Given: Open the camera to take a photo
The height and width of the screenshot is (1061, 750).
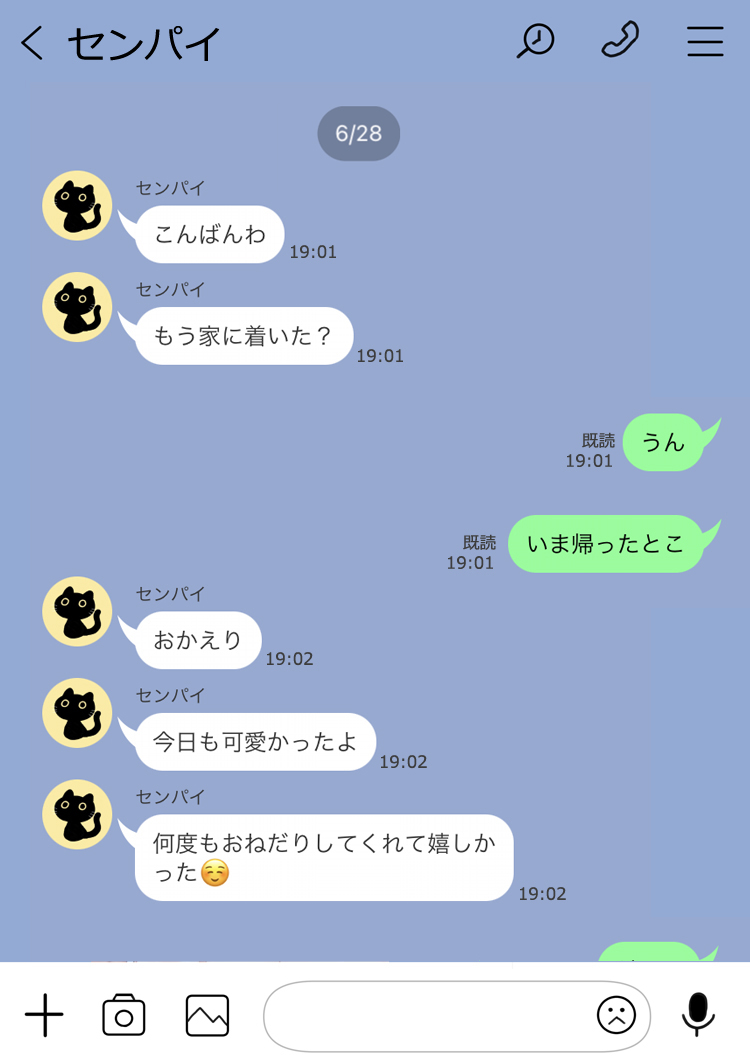Looking at the screenshot, I should coord(124,1015).
